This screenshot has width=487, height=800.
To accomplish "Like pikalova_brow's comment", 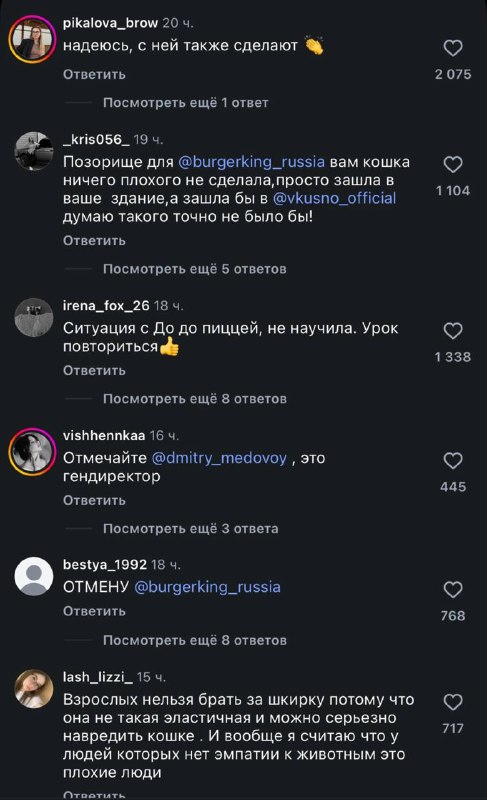I will (453, 48).
